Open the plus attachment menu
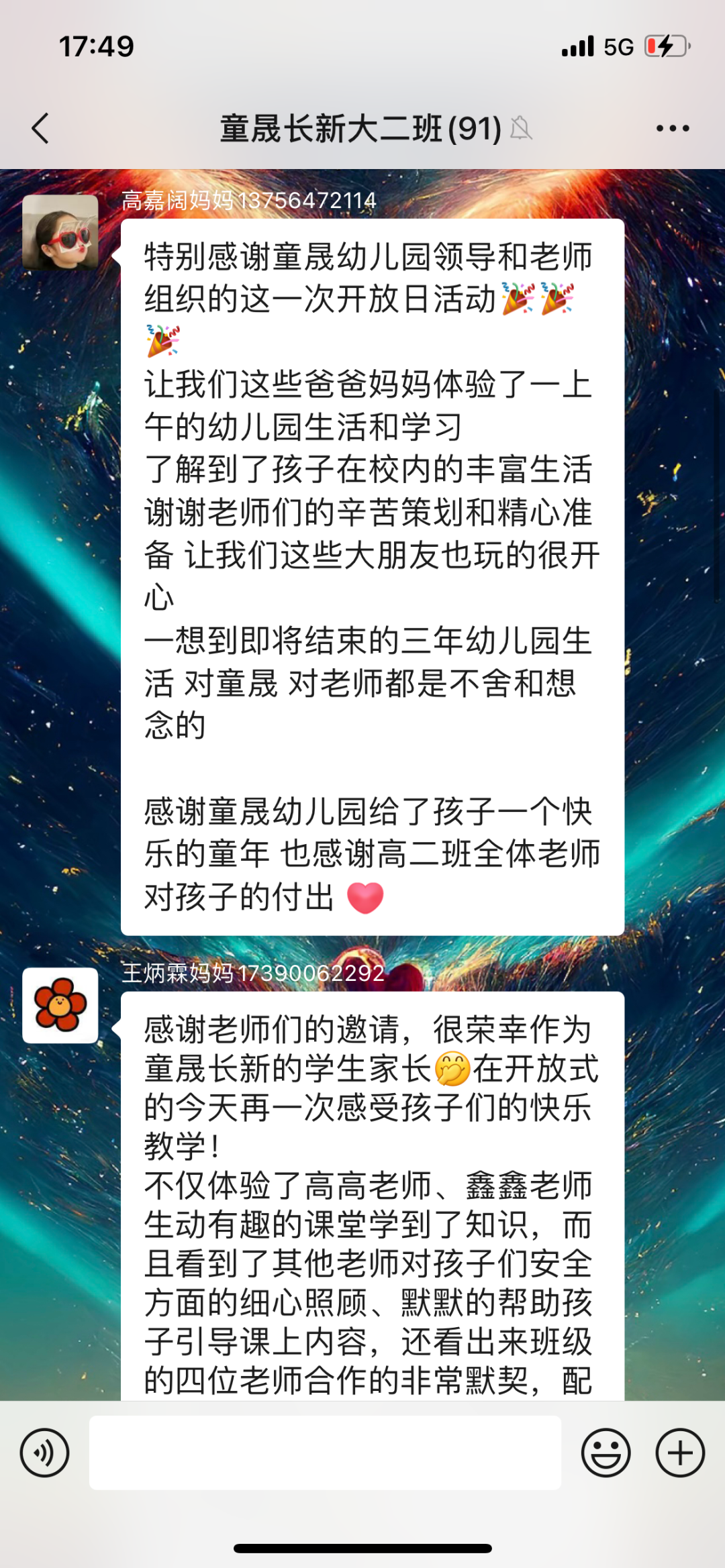The width and height of the screenshot is (725, 1568). pos(679,1453)
